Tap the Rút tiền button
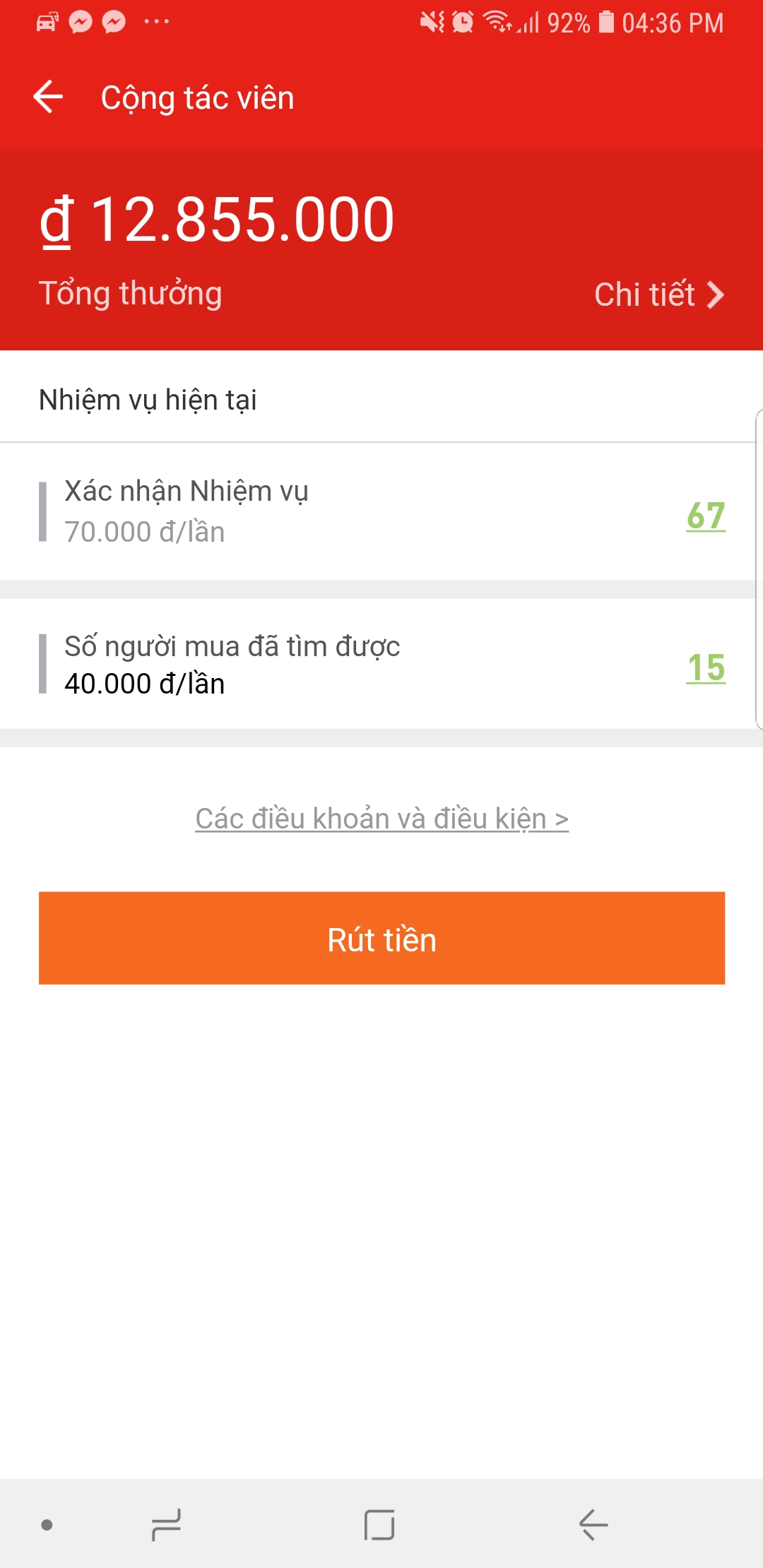The width and height of the screenshot is (763, 1568). pos(381,938)
